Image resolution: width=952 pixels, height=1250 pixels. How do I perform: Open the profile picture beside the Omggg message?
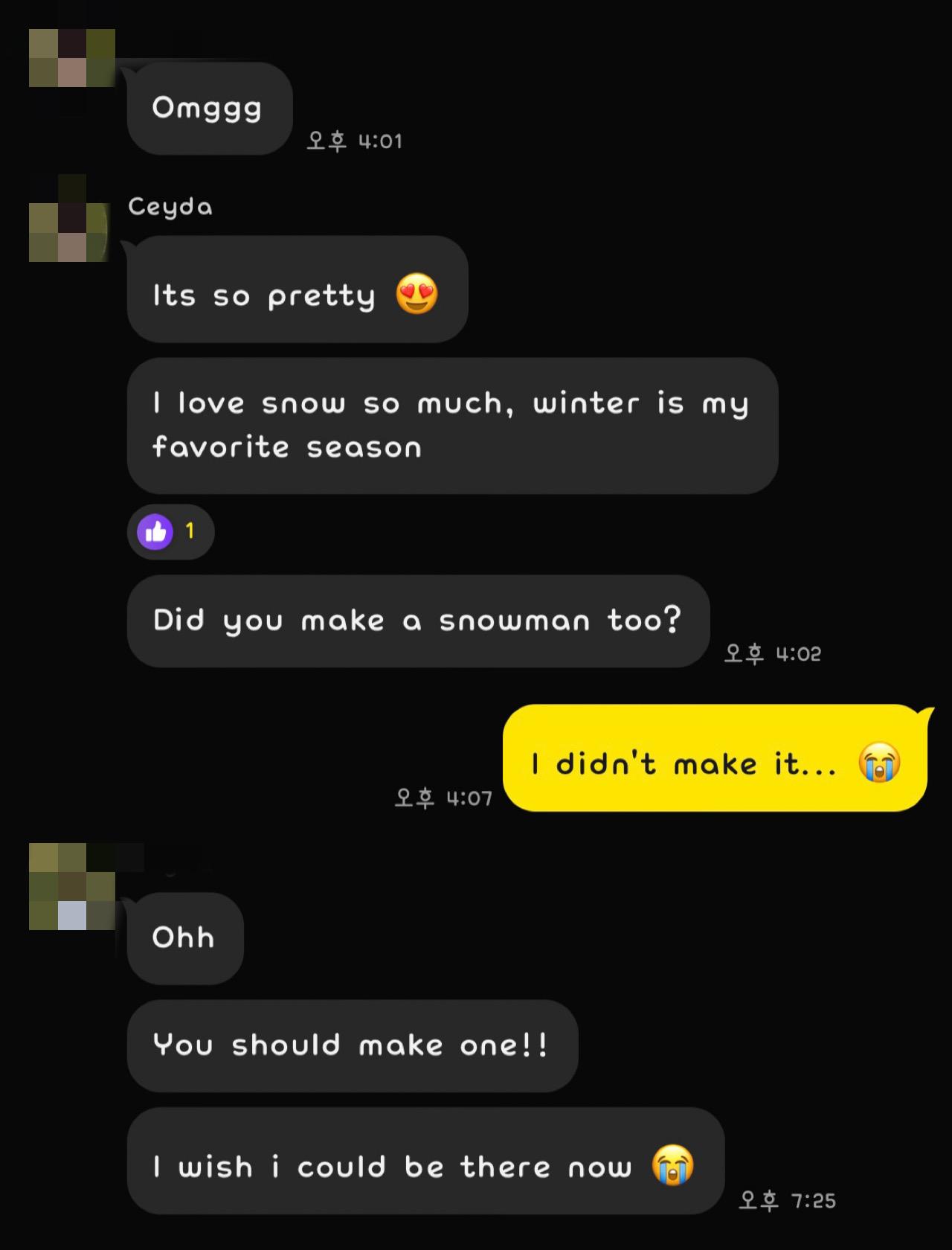point(71,58)
